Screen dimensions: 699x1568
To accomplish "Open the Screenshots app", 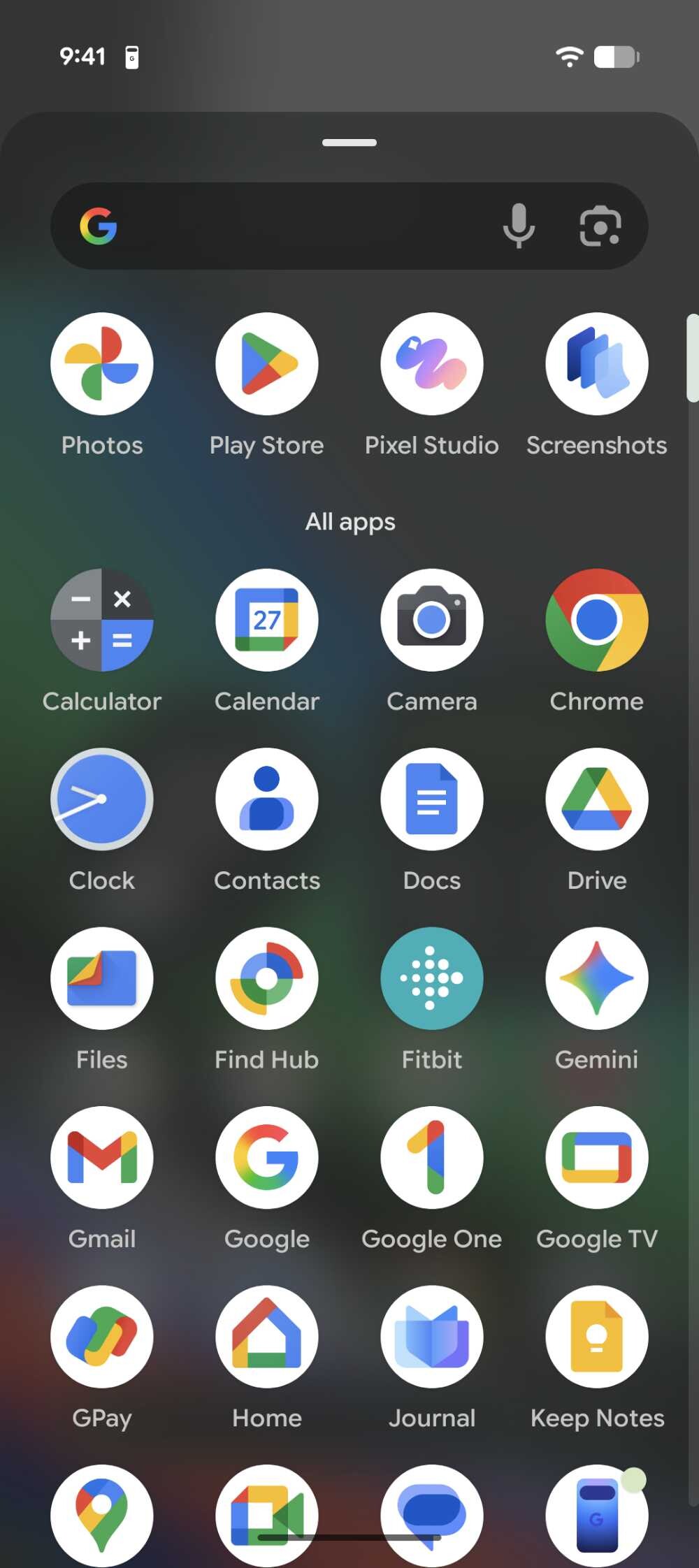I will tap(597, 364).
